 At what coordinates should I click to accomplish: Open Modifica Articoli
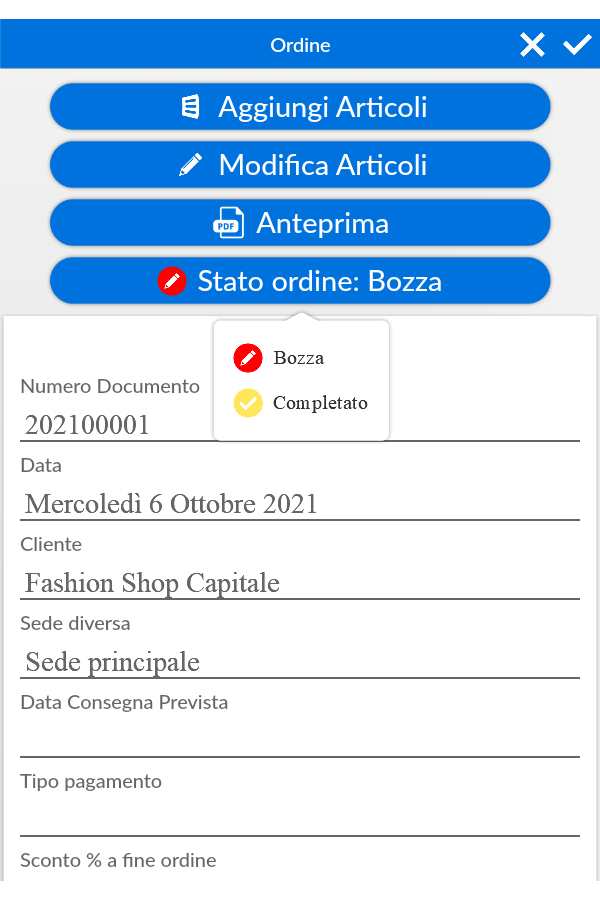(300, 165)
